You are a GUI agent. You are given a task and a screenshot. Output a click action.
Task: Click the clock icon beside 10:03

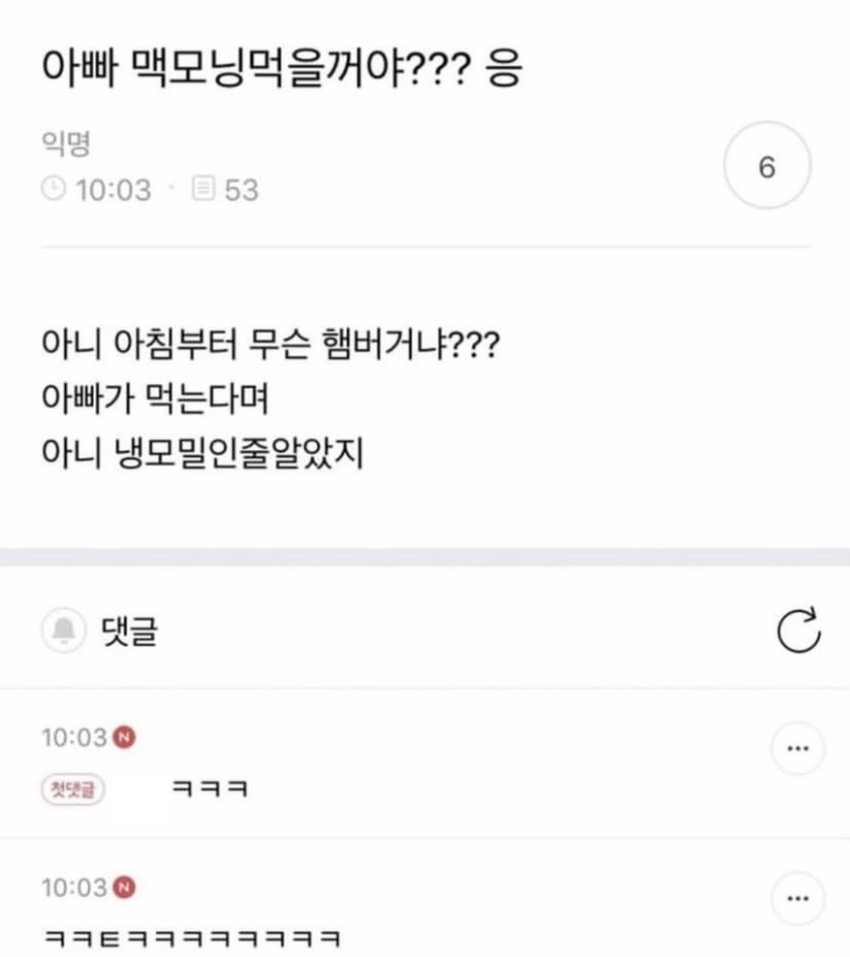point(52,186)
